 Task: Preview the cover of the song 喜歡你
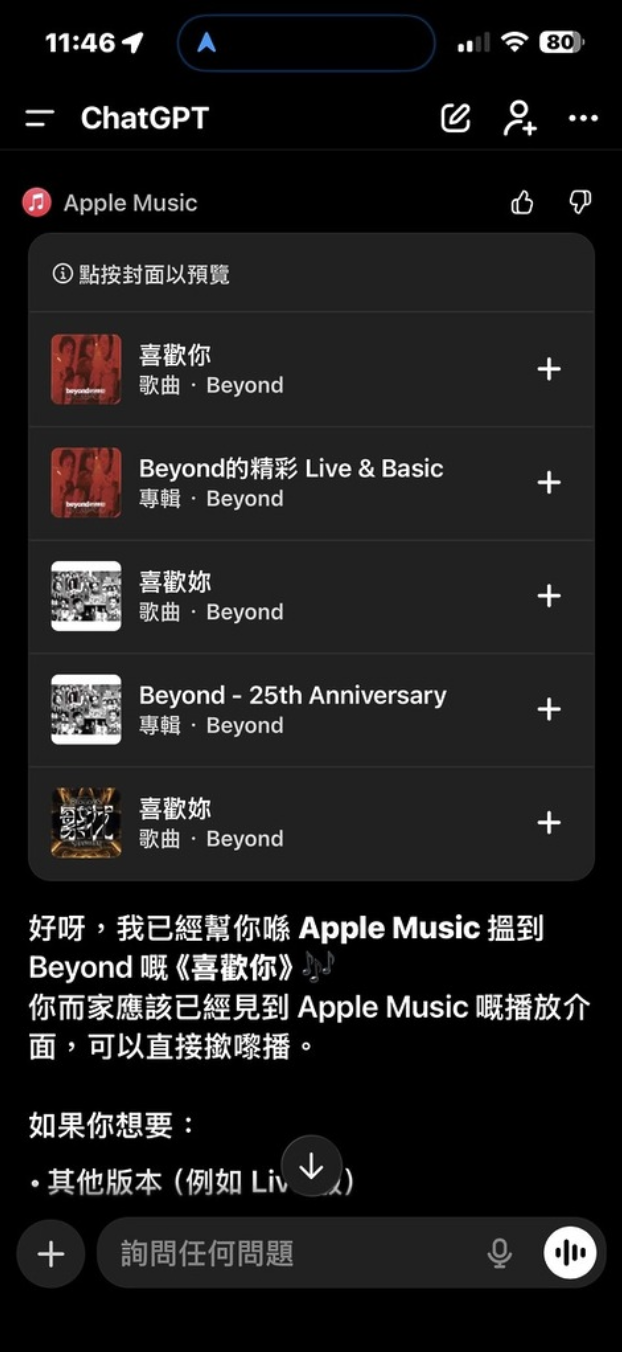coord(86,369)
